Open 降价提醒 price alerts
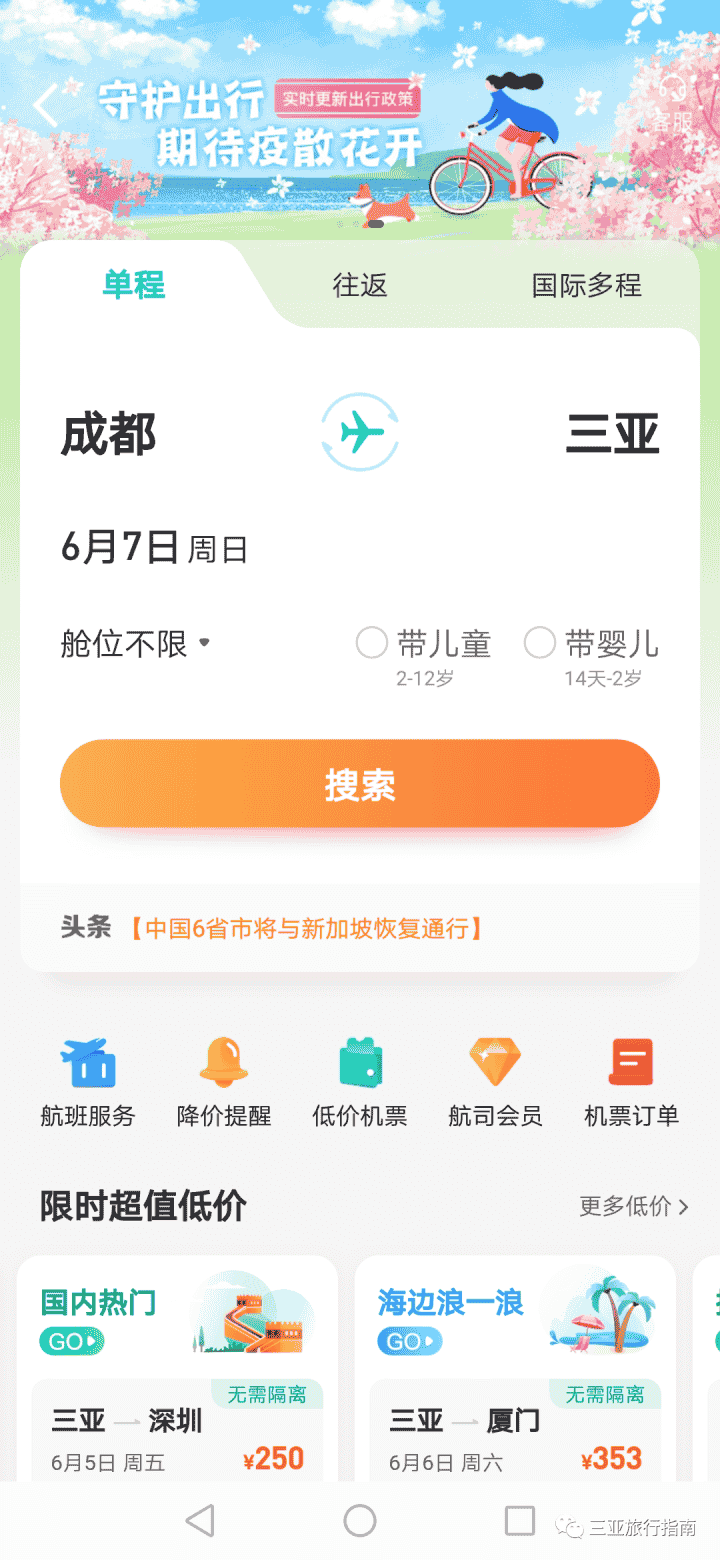Screen dimensions: 720x1560 [224, 1082]
